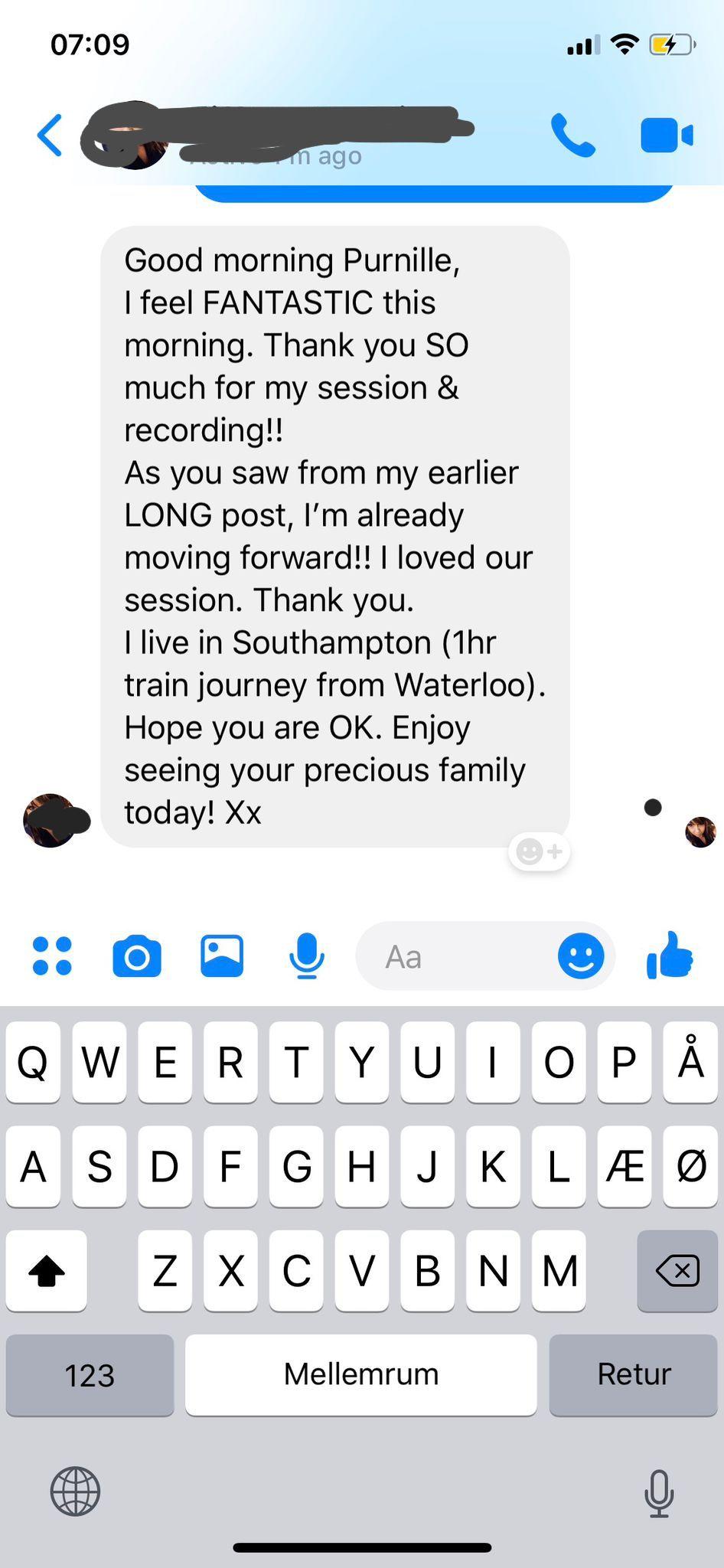Go back to the chat list
This screenshot has height=1568, width=724.
click(x=50, y=136)
